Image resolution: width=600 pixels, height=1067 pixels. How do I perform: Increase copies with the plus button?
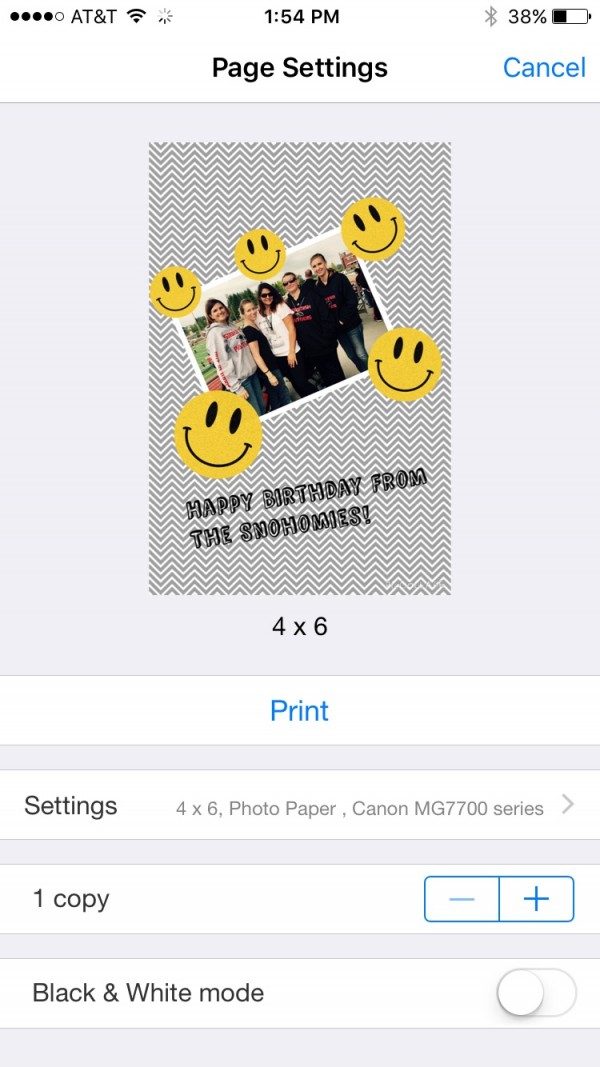pyautogui.click(x=536, y=899)
